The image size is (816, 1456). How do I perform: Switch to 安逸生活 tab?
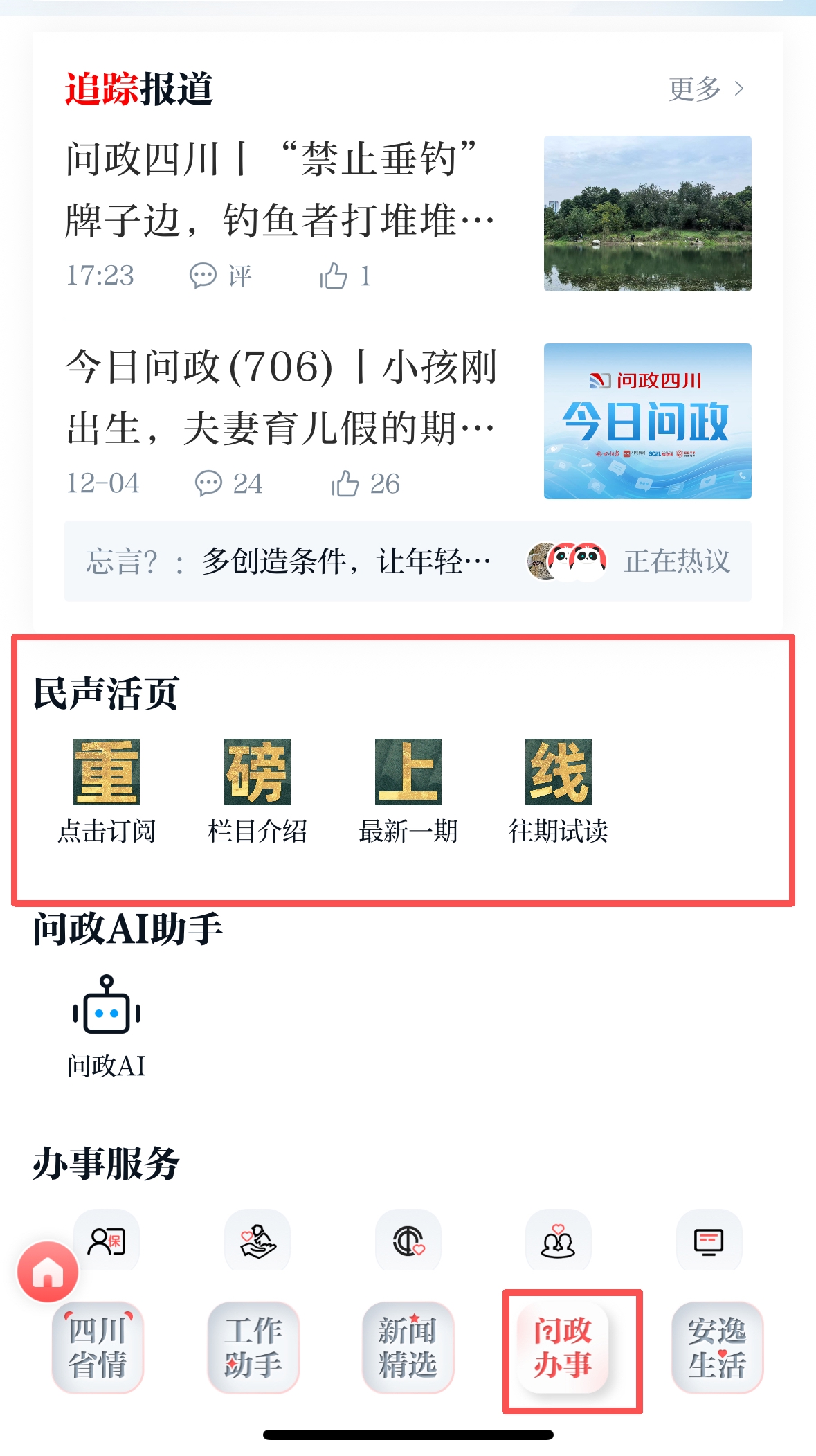[717, 1347]
